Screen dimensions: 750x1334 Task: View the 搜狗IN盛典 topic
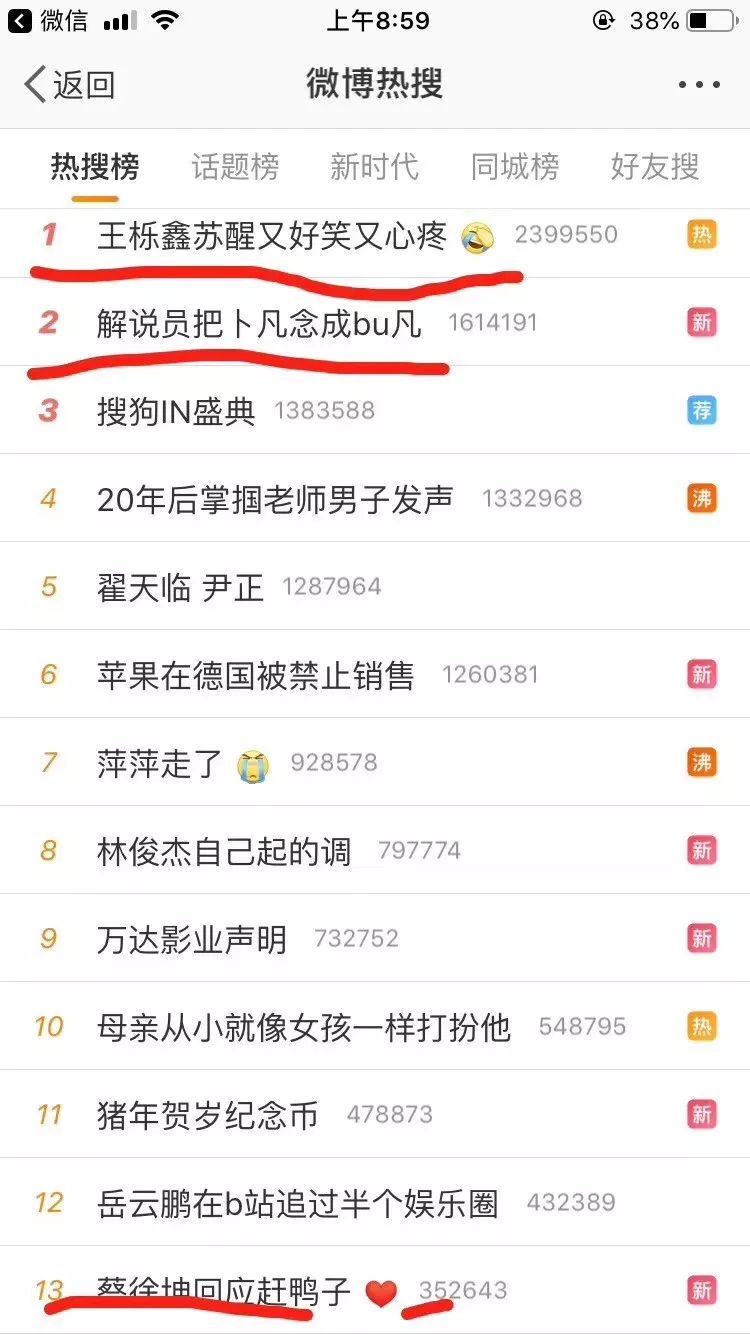[x=375, y=410]
